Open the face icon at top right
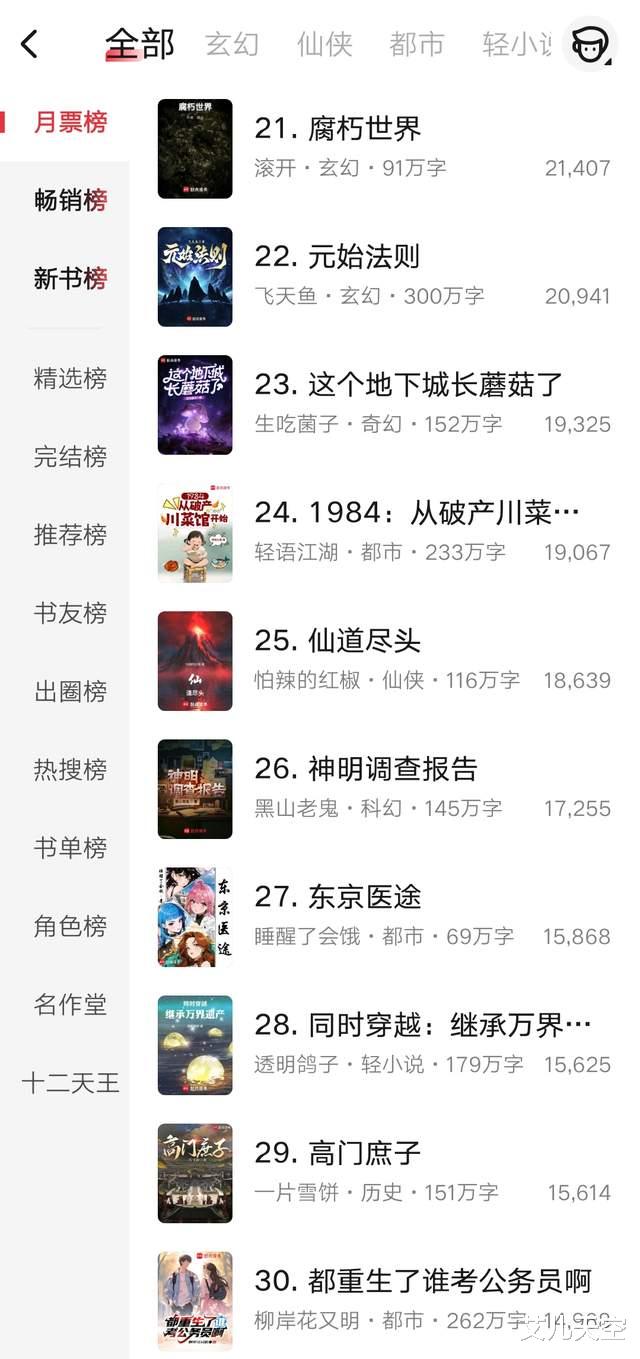Screen dimensions: 640x1359 click(x=589, y=44)
